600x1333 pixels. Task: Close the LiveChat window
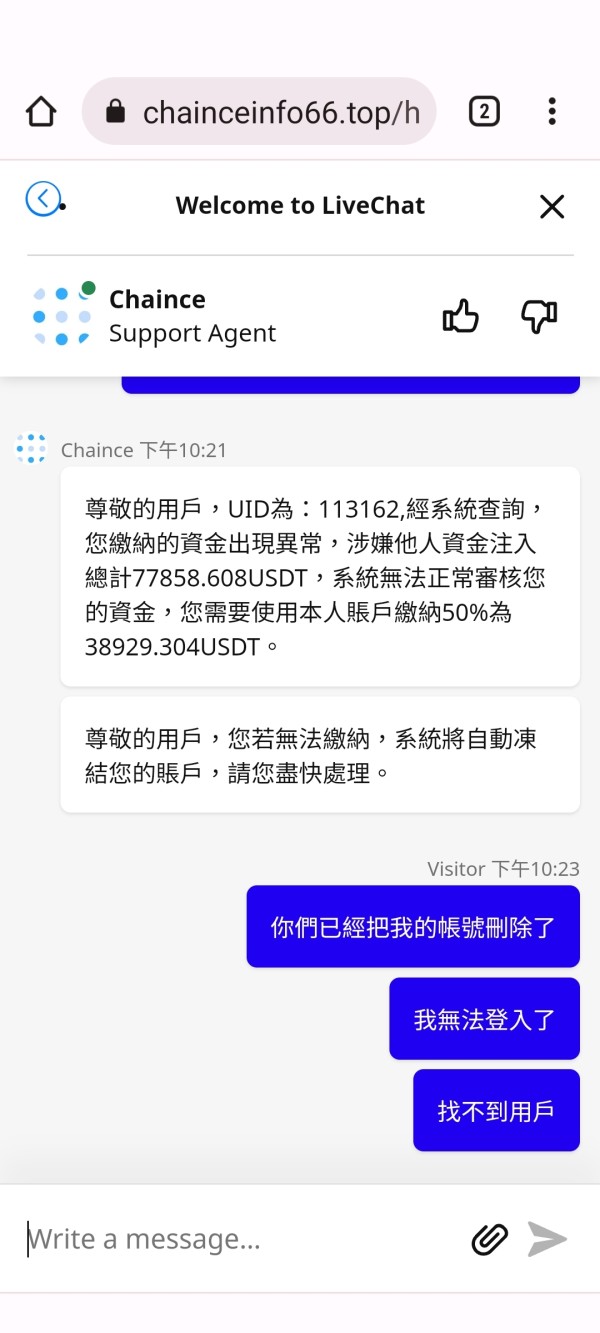tap(552, 206)
